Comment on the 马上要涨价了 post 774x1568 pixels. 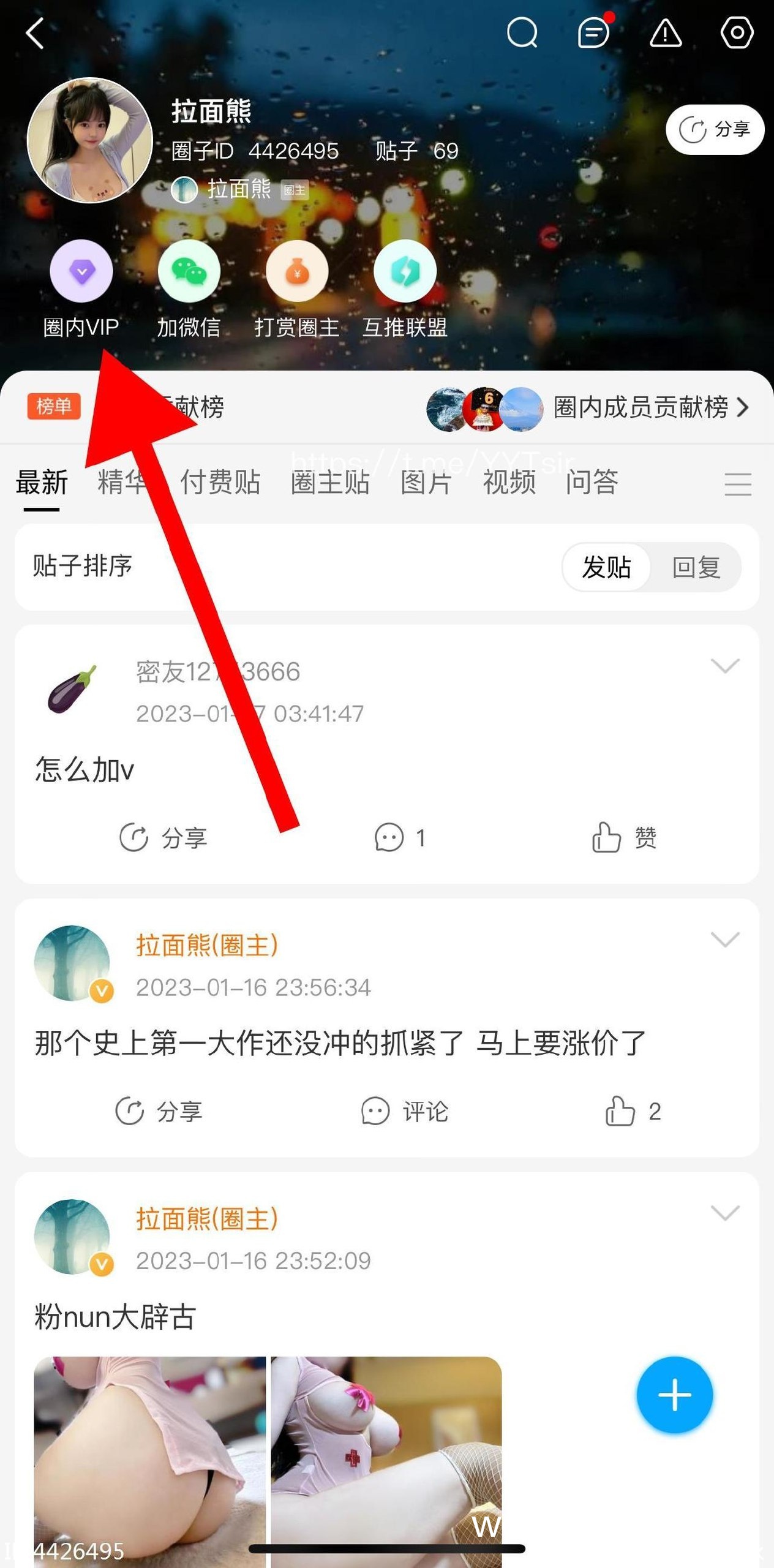coord(405,1111)
